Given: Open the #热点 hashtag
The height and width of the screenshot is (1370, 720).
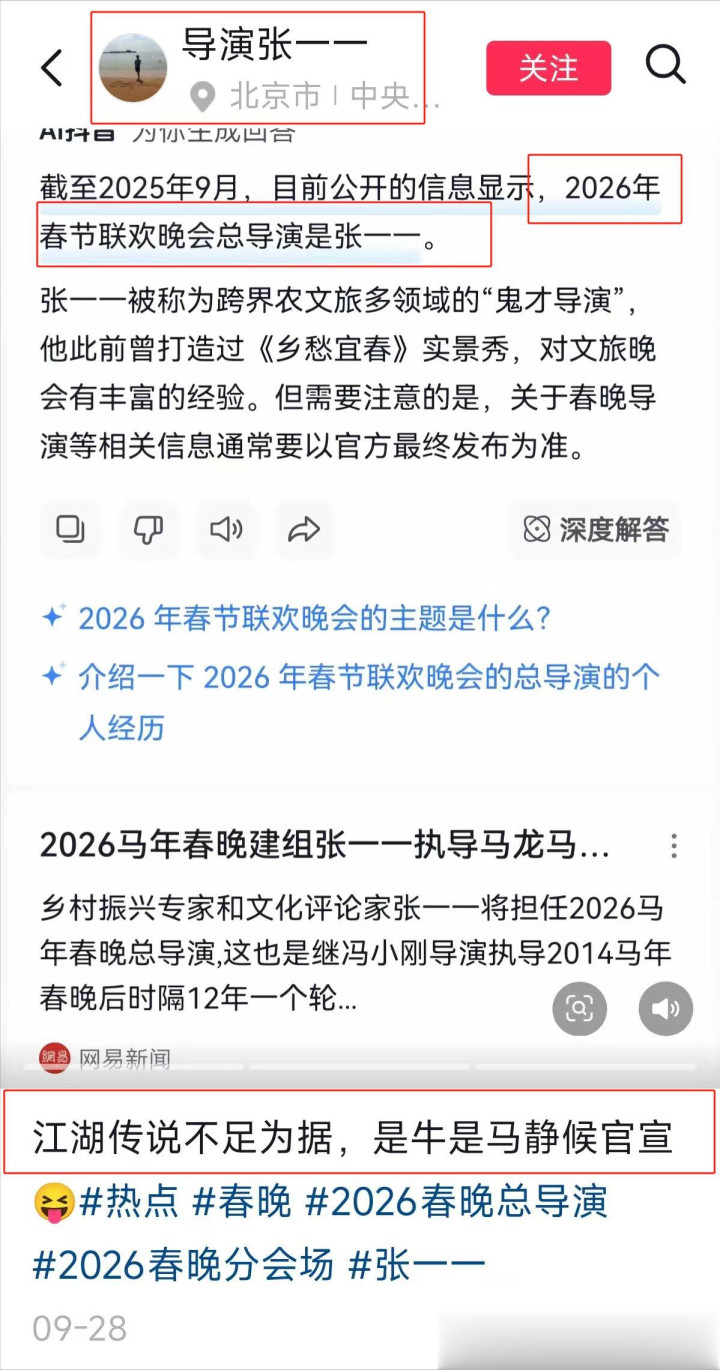Looking at the screenshot, I should pyautogui.click(x=129, y=1202).
